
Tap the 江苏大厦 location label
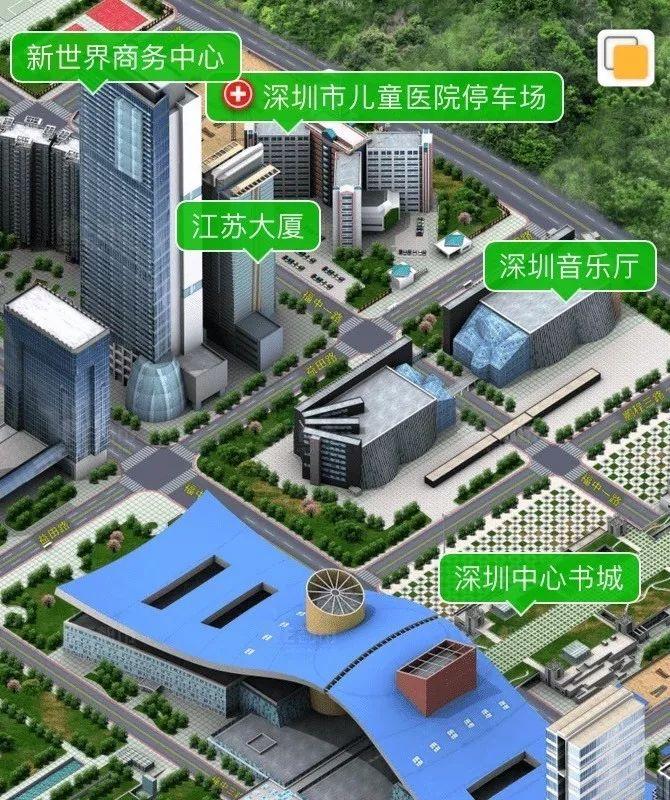248,227
